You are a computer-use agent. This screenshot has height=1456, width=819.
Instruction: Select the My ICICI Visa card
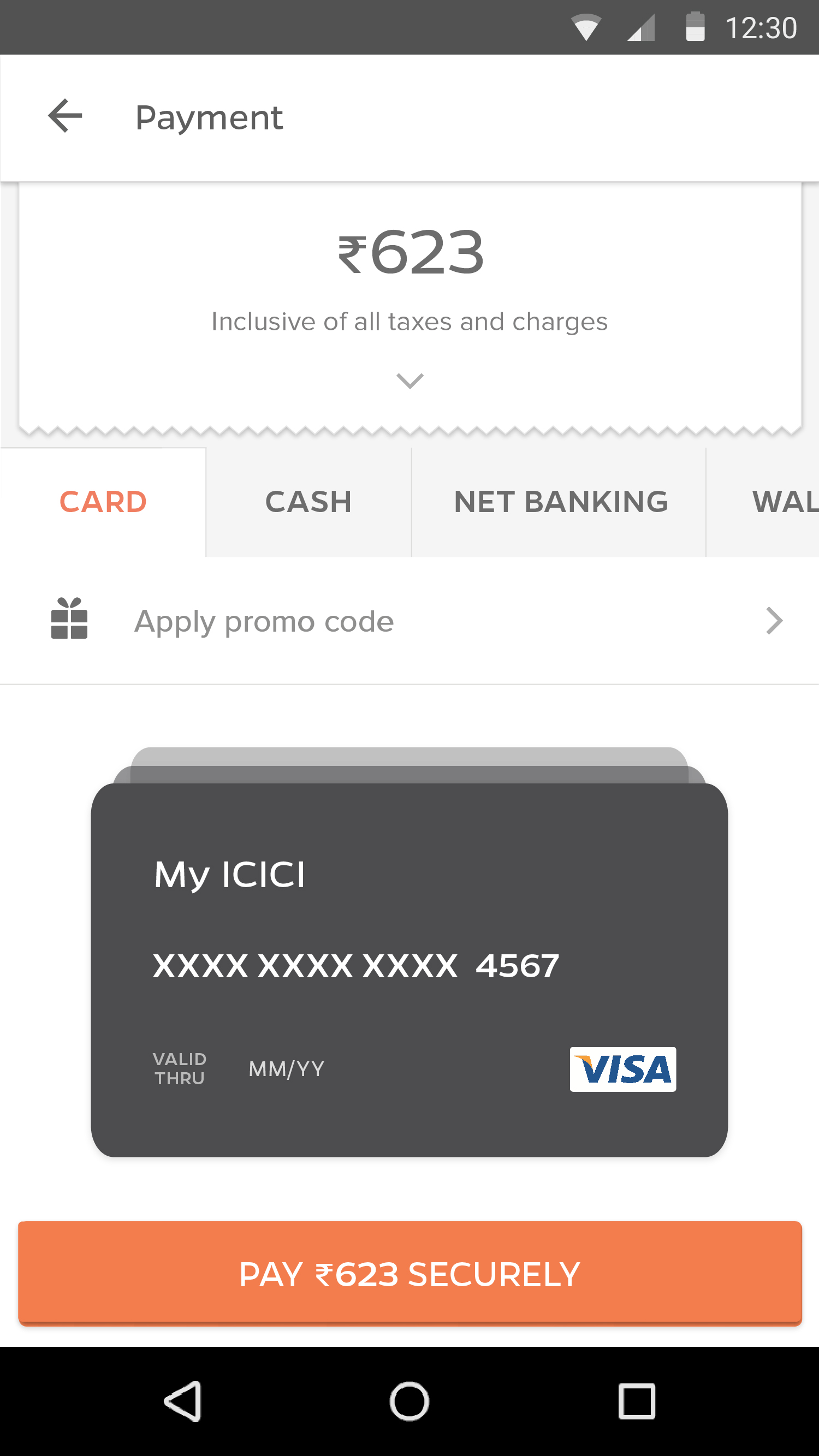[409, 970]
